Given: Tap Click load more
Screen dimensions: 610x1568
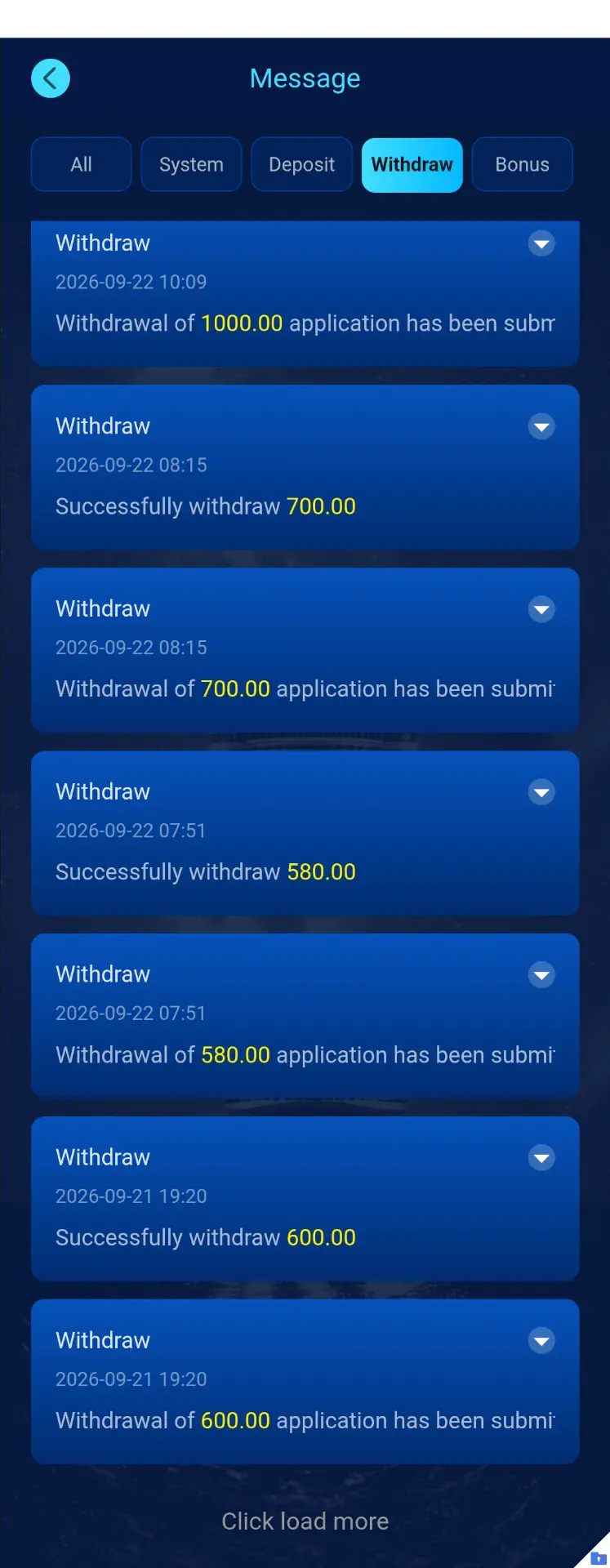Looking at the screenshot, I should 305,1521.
